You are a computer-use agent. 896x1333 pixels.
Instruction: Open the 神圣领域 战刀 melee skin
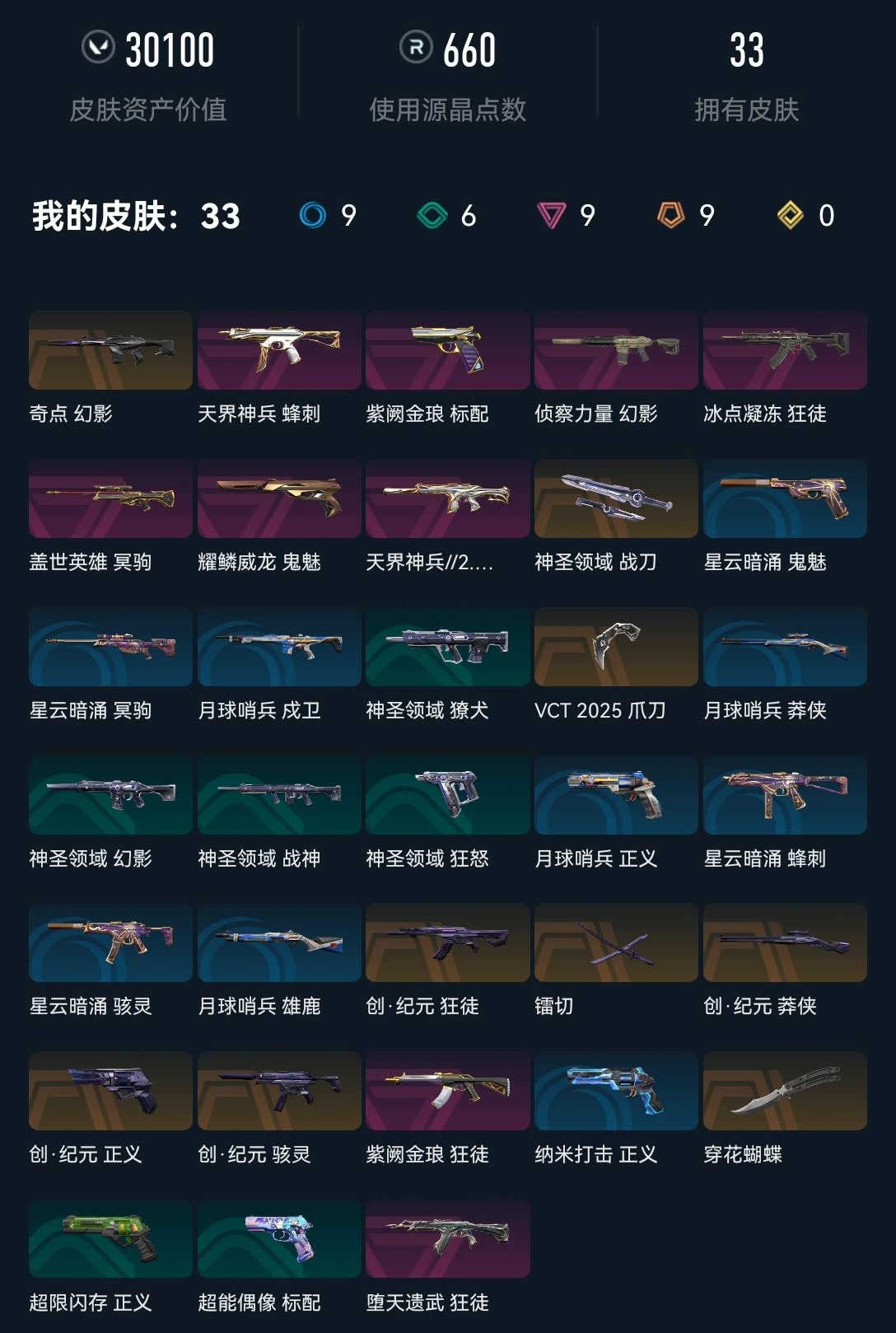click(616, 498)
